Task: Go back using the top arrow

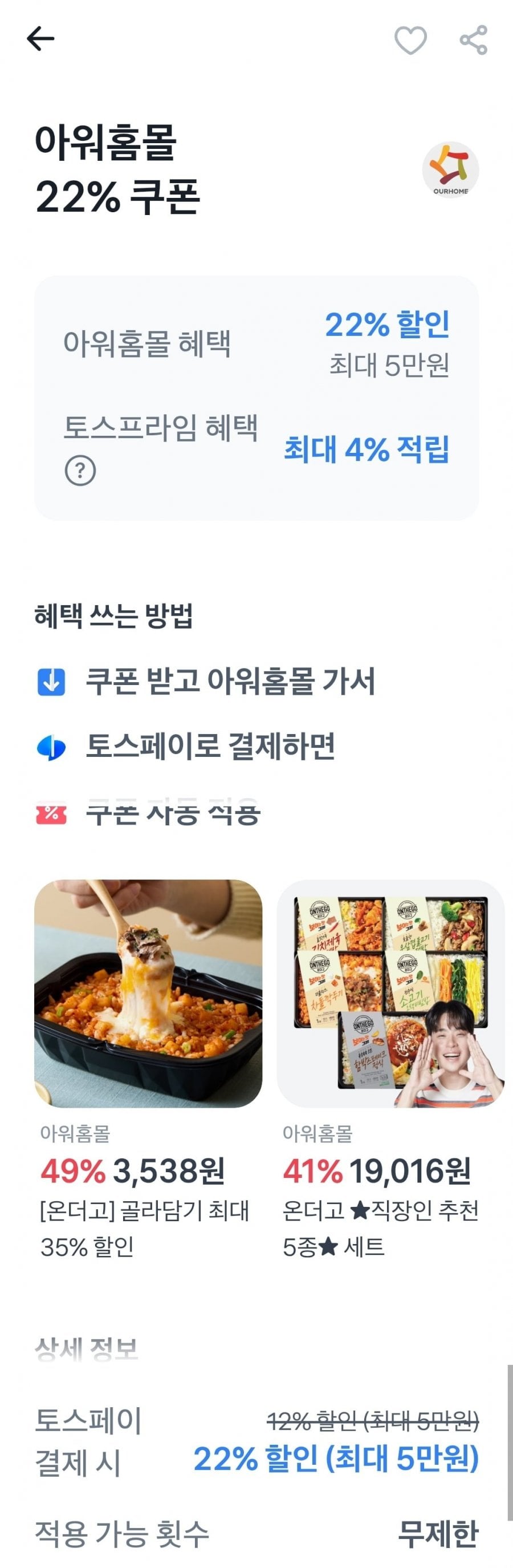Action: point(41,39)
